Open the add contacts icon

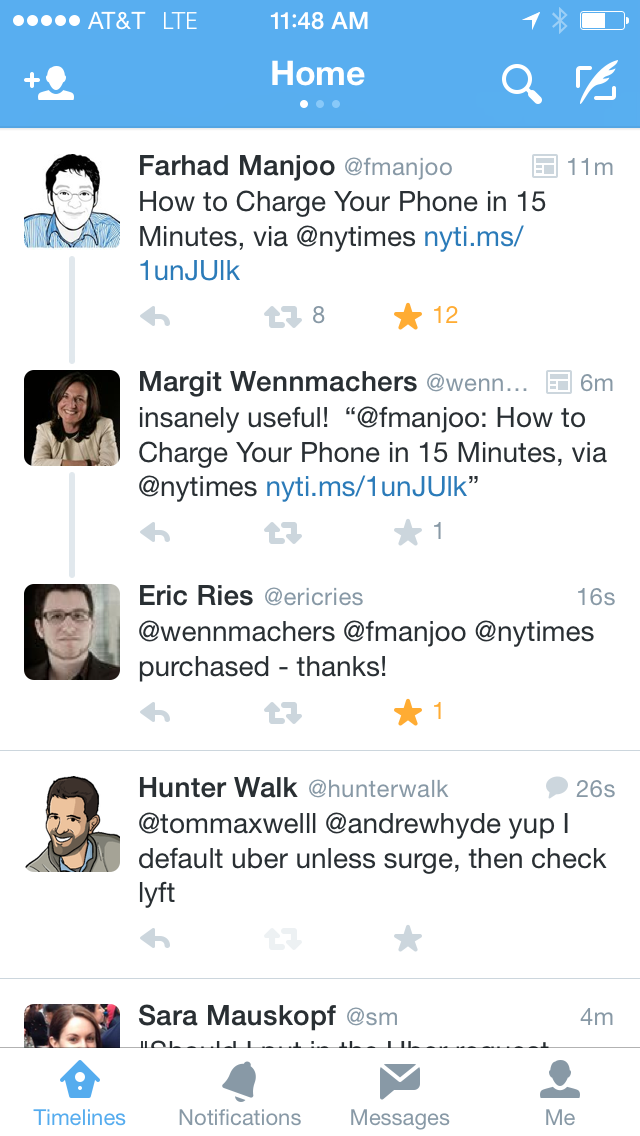(49, 84)
